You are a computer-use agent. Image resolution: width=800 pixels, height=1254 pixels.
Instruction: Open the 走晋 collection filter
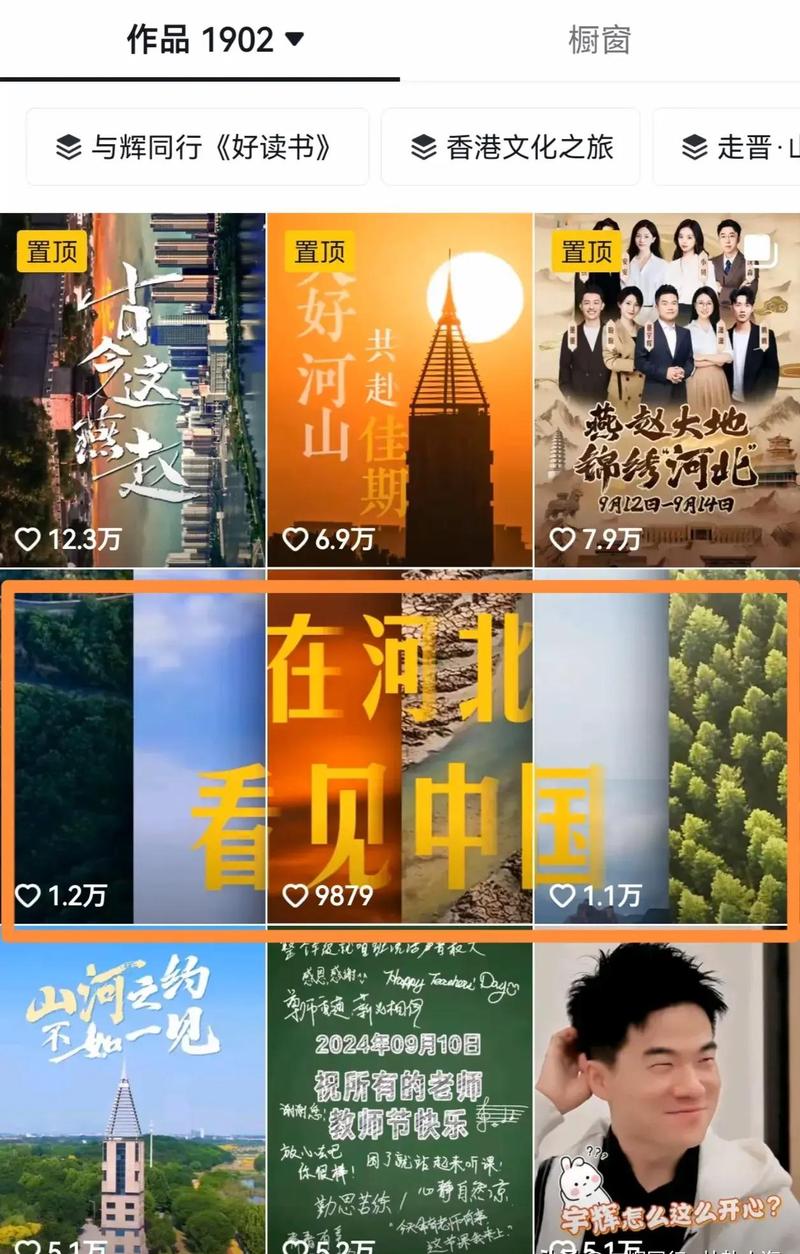(x=740, y=147)
